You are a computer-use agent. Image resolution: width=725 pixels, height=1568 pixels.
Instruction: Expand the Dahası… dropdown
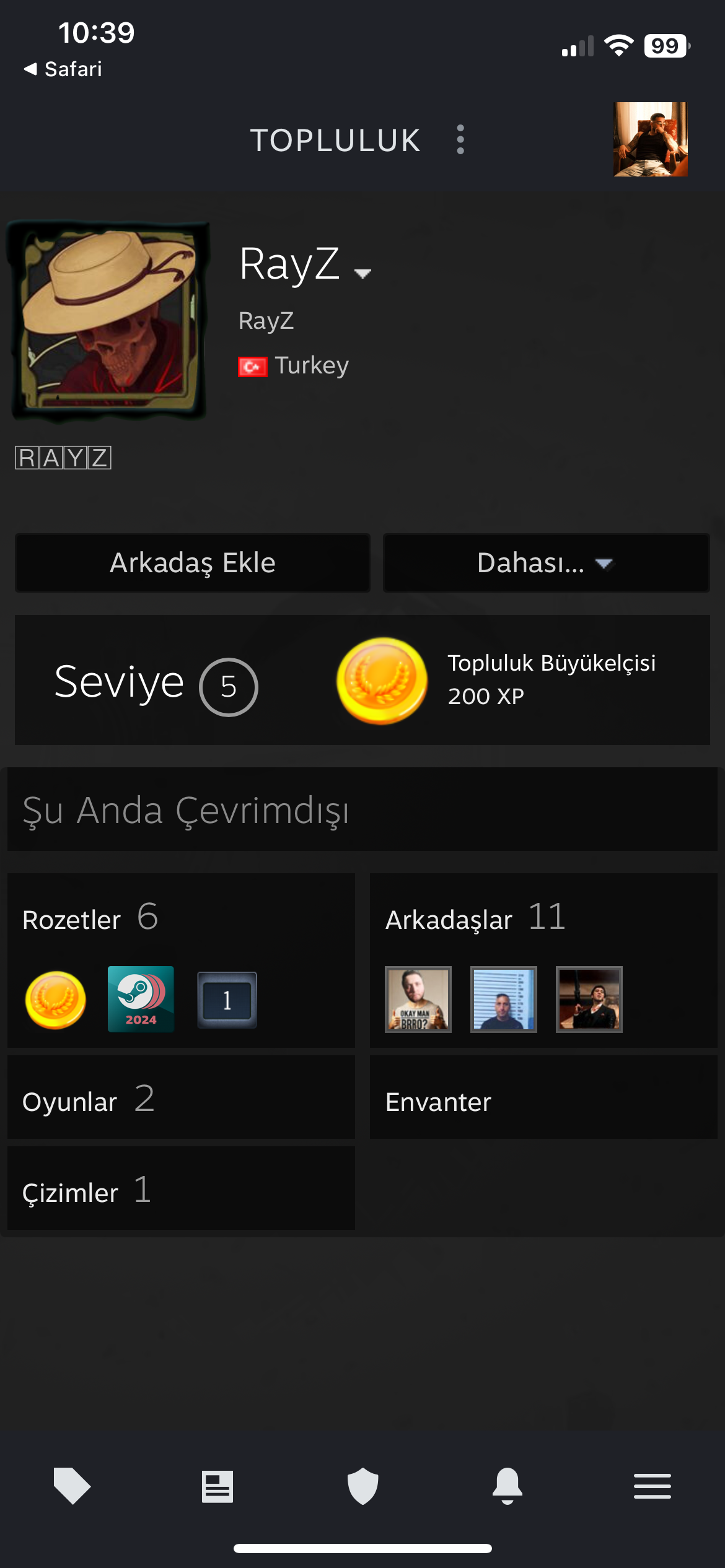546,563
